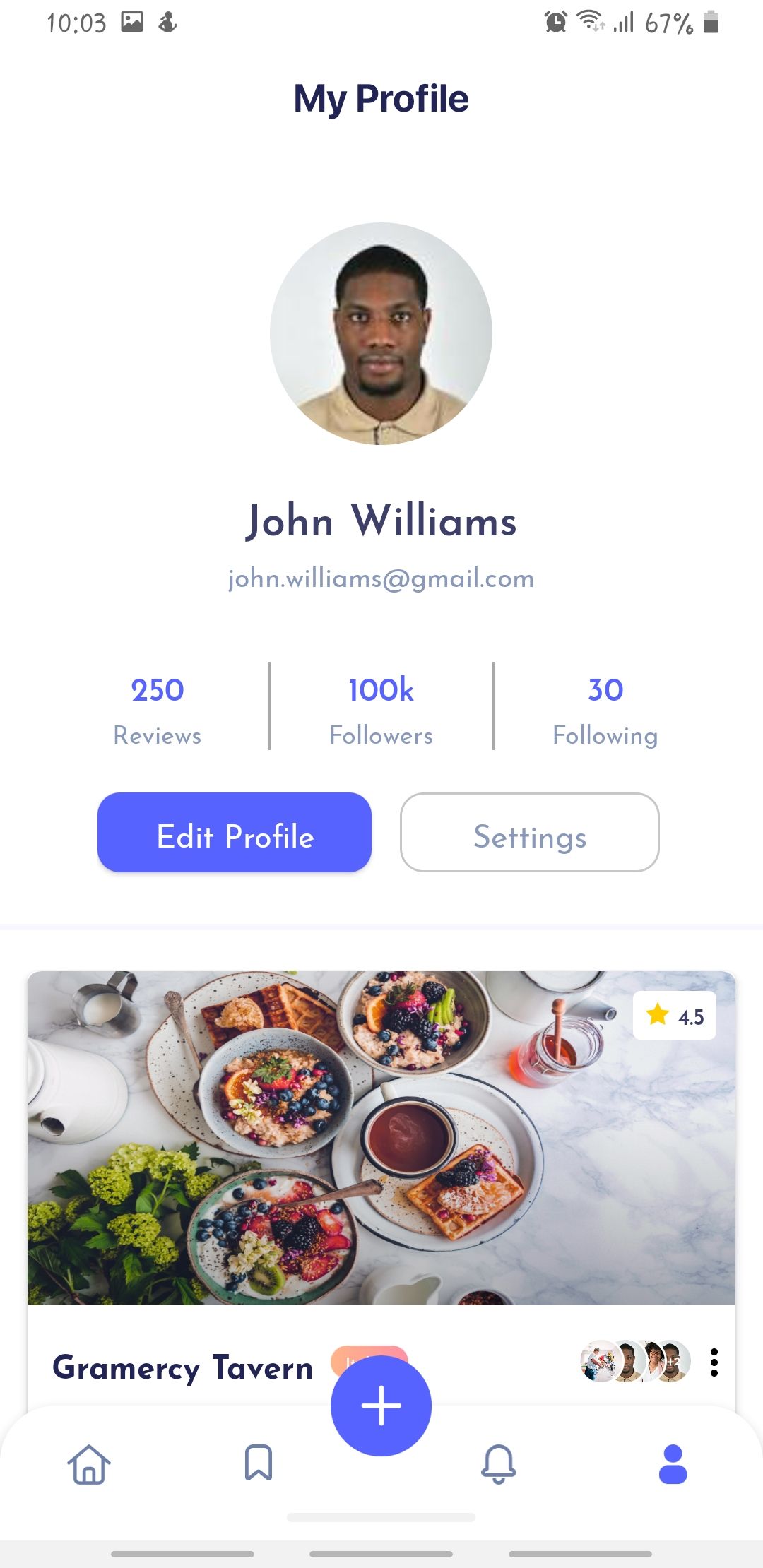The height and width of the screenshot is (1568, 763).
Task: Go to the Home tab
Action: pos(89,1463)
